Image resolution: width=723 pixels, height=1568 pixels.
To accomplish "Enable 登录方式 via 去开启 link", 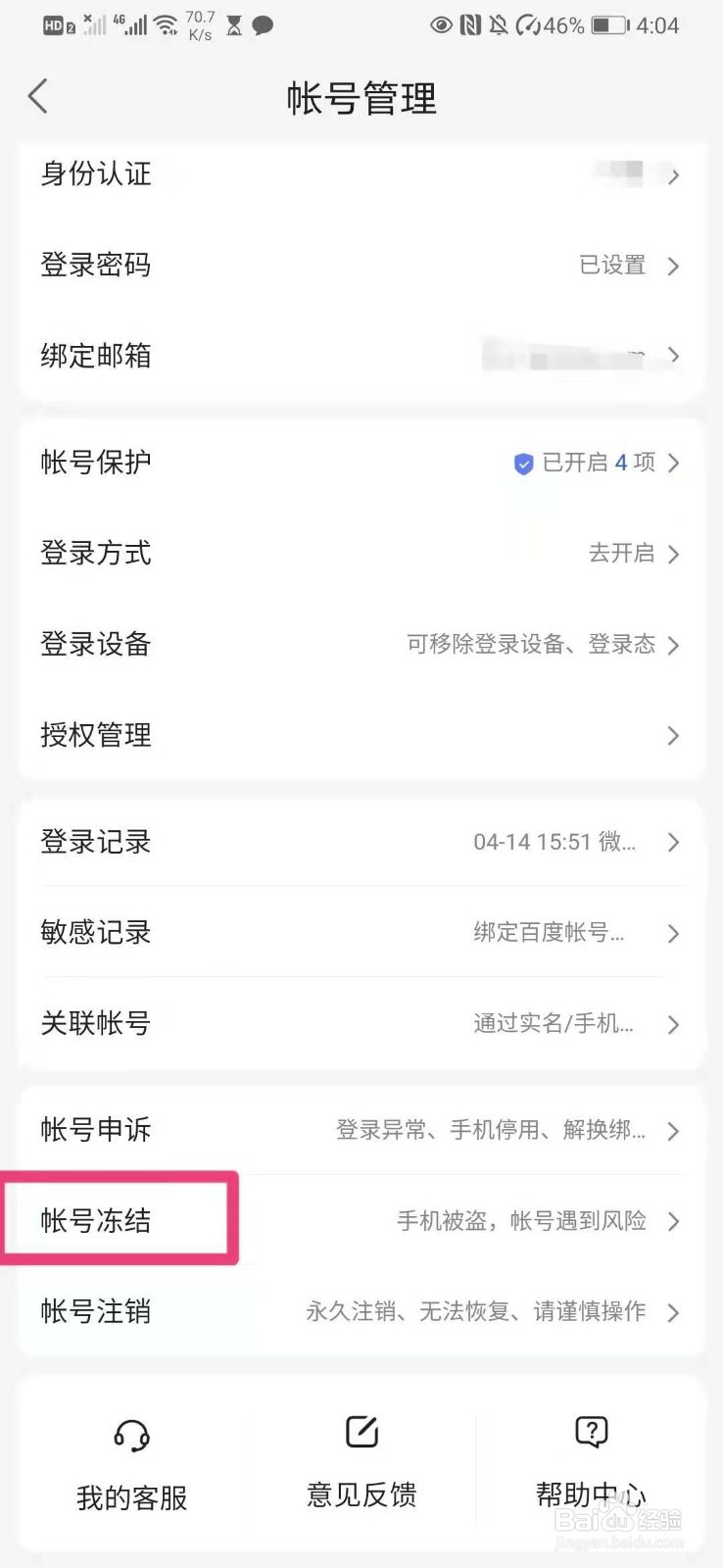I will pyautogui.click(x=619, y=554).
